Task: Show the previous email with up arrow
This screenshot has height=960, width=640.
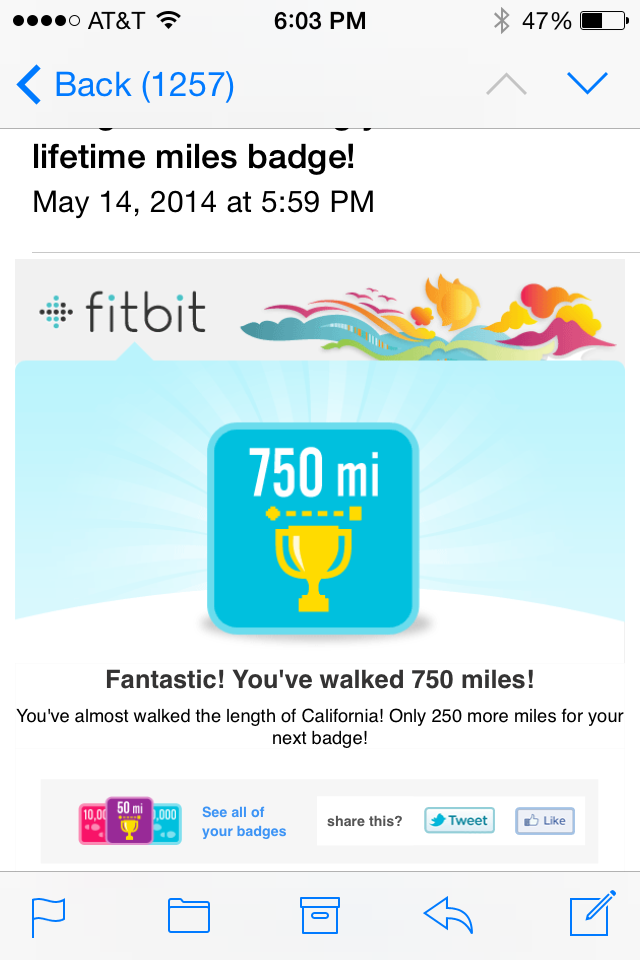Action: (x=506, y=85)
